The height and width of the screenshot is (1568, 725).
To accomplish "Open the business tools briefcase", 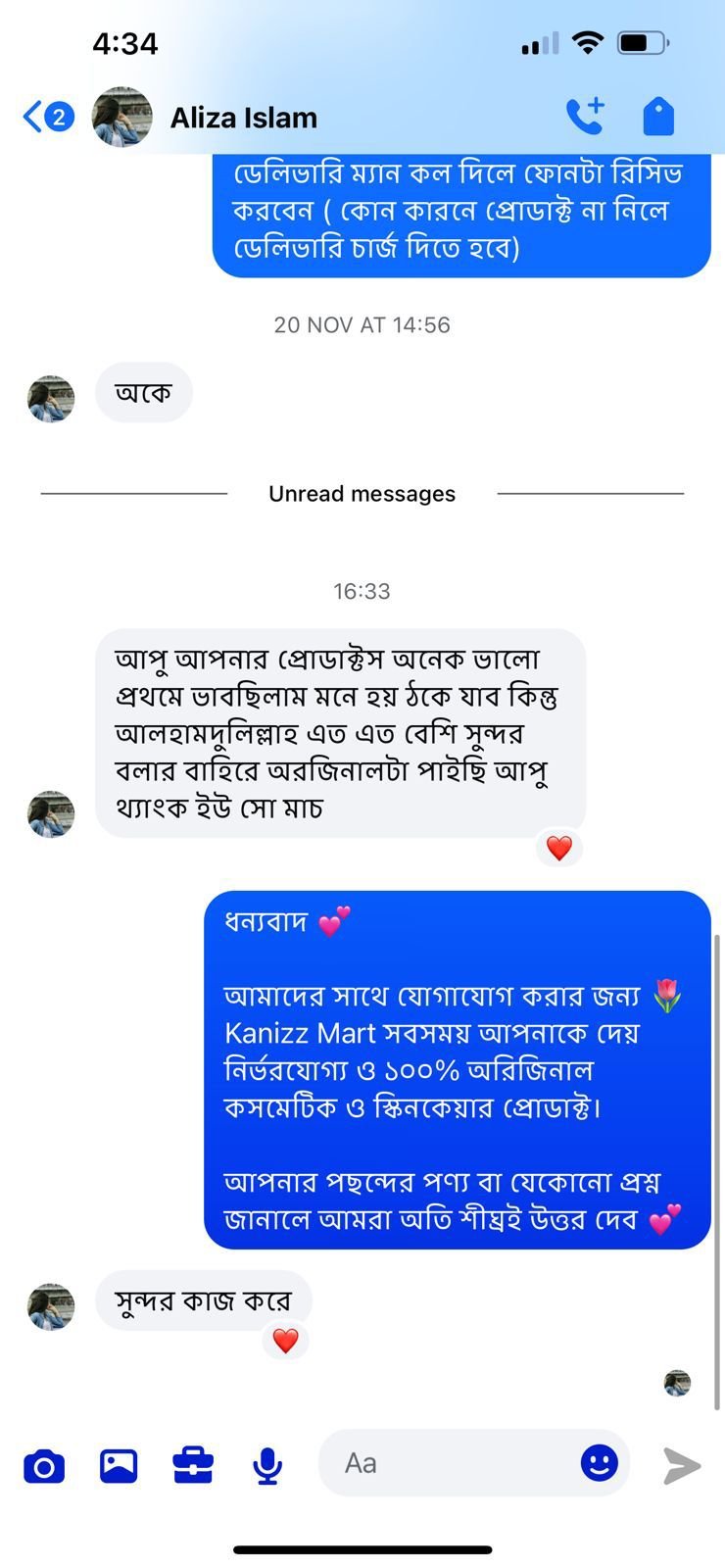I will [193, 1466].
